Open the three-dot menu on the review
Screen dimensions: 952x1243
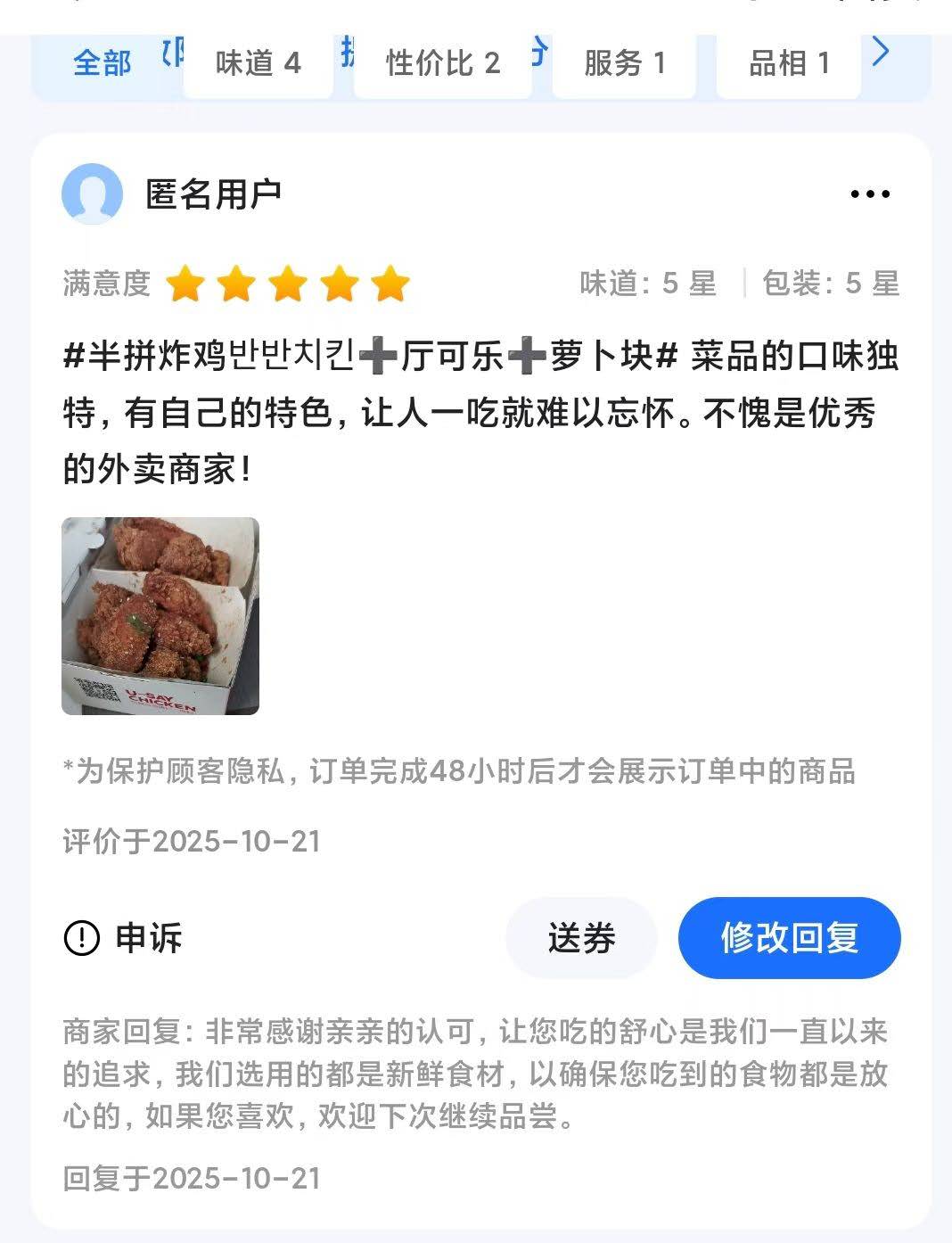tap(870, 193)
